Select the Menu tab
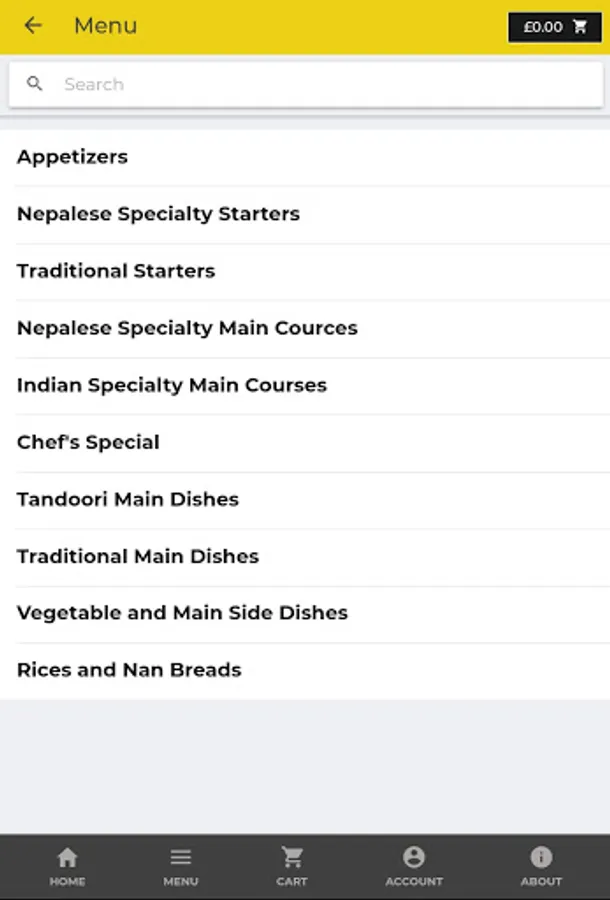 pos(181,866)
